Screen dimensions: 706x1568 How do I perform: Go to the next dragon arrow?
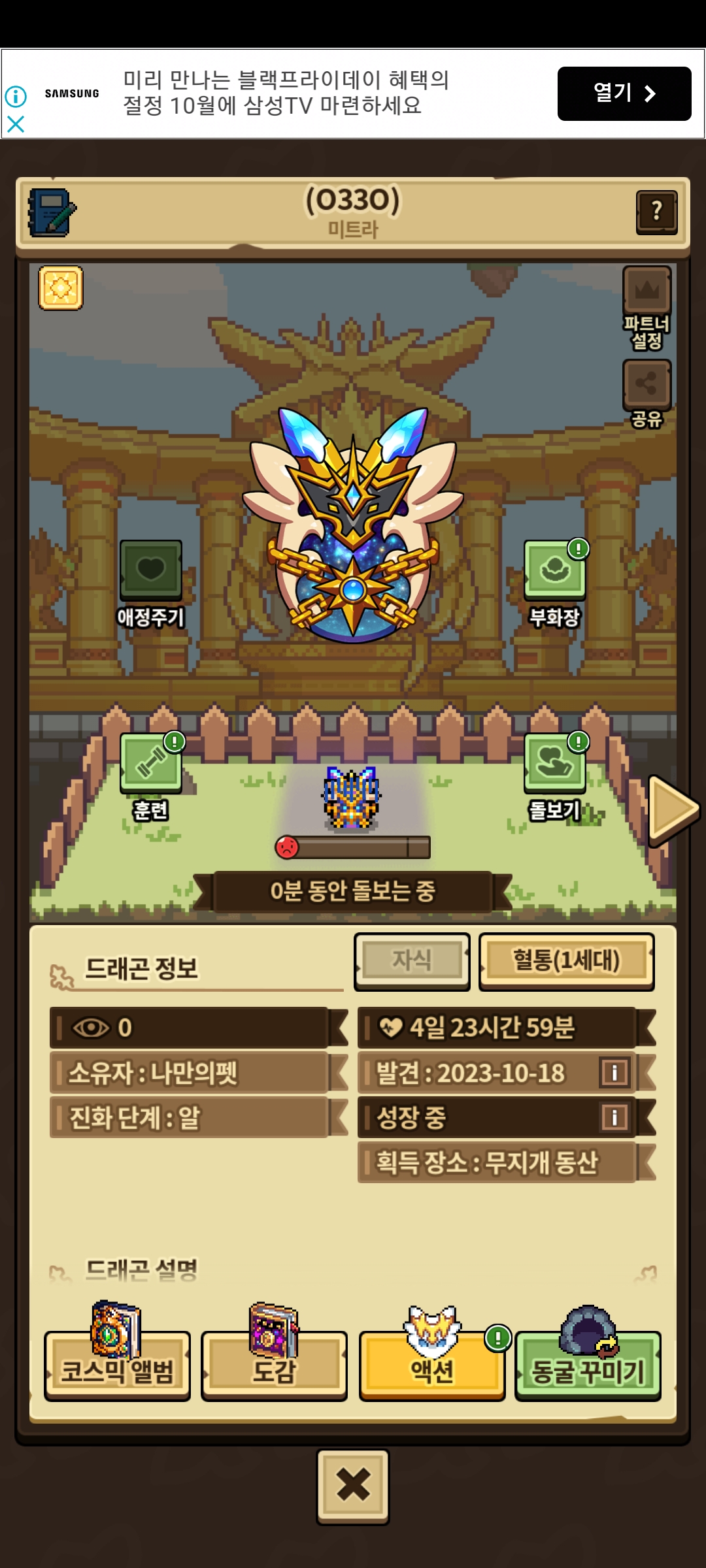click(673, 809)
